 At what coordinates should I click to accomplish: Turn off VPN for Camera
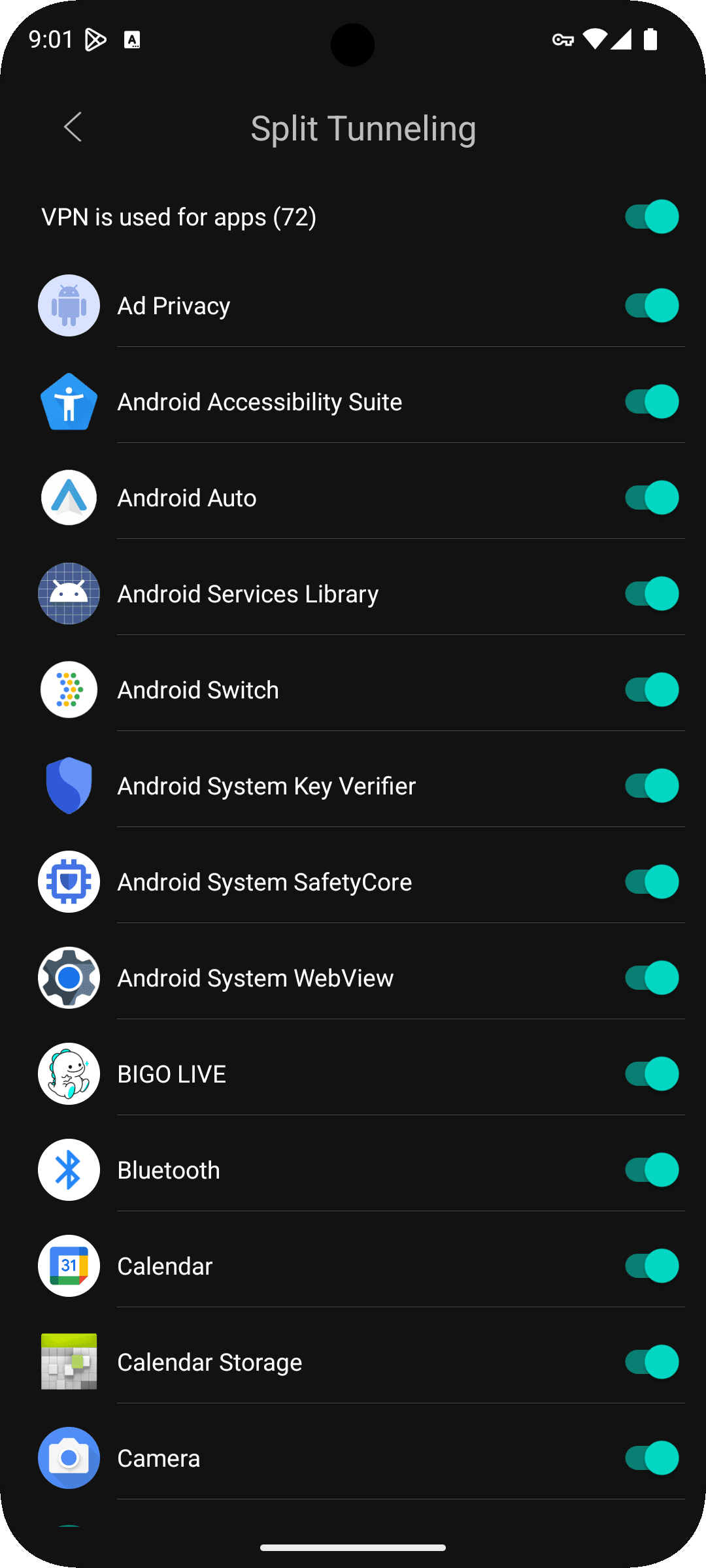(x=651, y=1458)
